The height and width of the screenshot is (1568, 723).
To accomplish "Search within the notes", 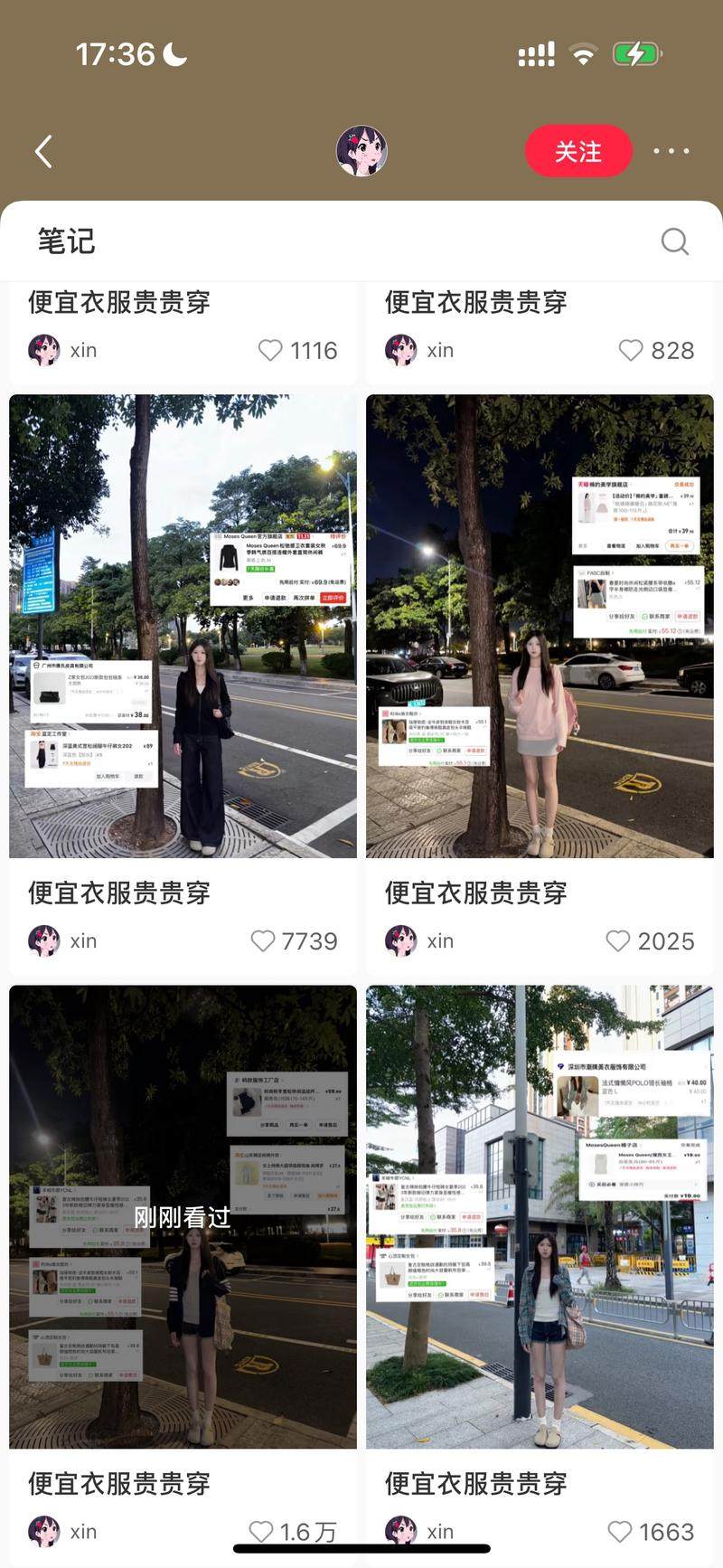I will [674, 241].
